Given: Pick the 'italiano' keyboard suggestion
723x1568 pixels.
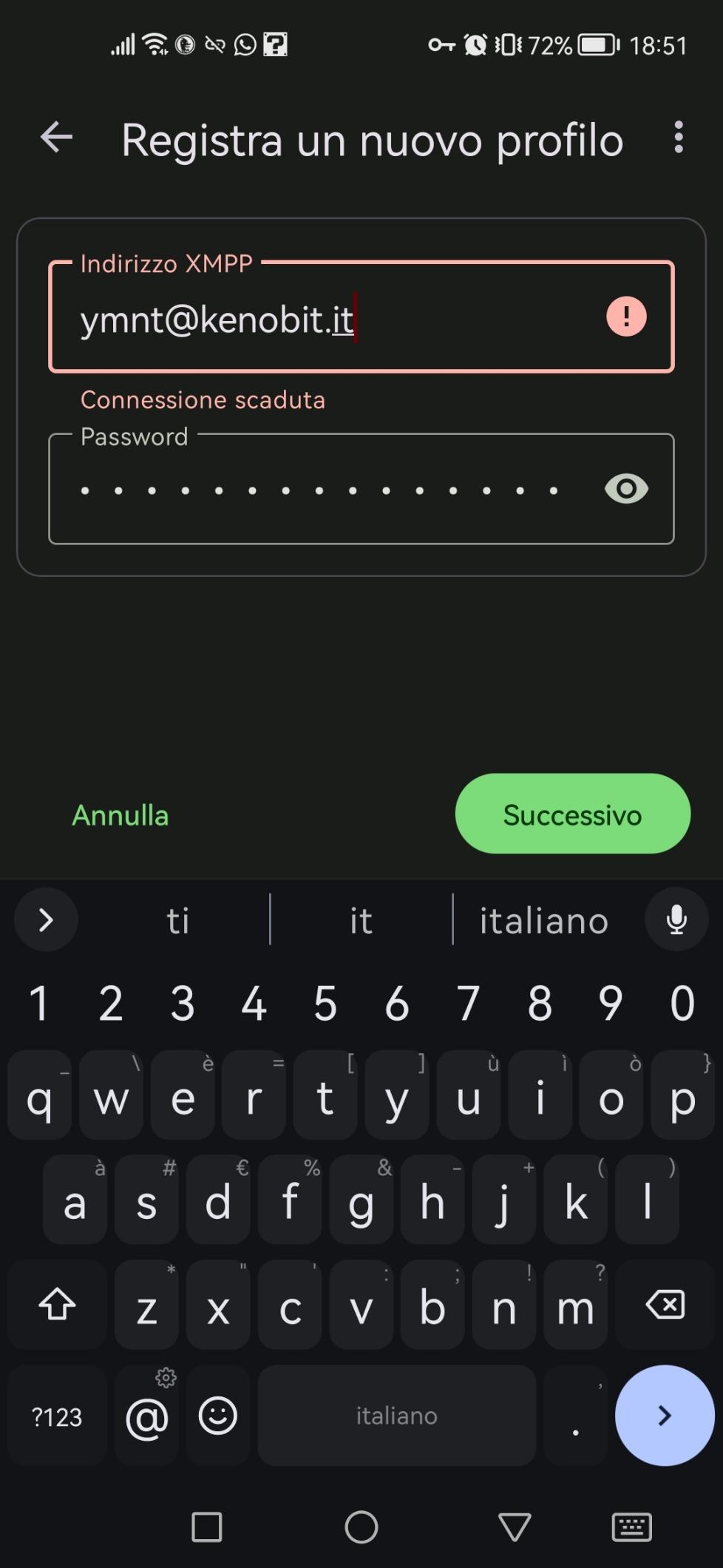Looking at the screenshot, I should click(x=543, y=921).
